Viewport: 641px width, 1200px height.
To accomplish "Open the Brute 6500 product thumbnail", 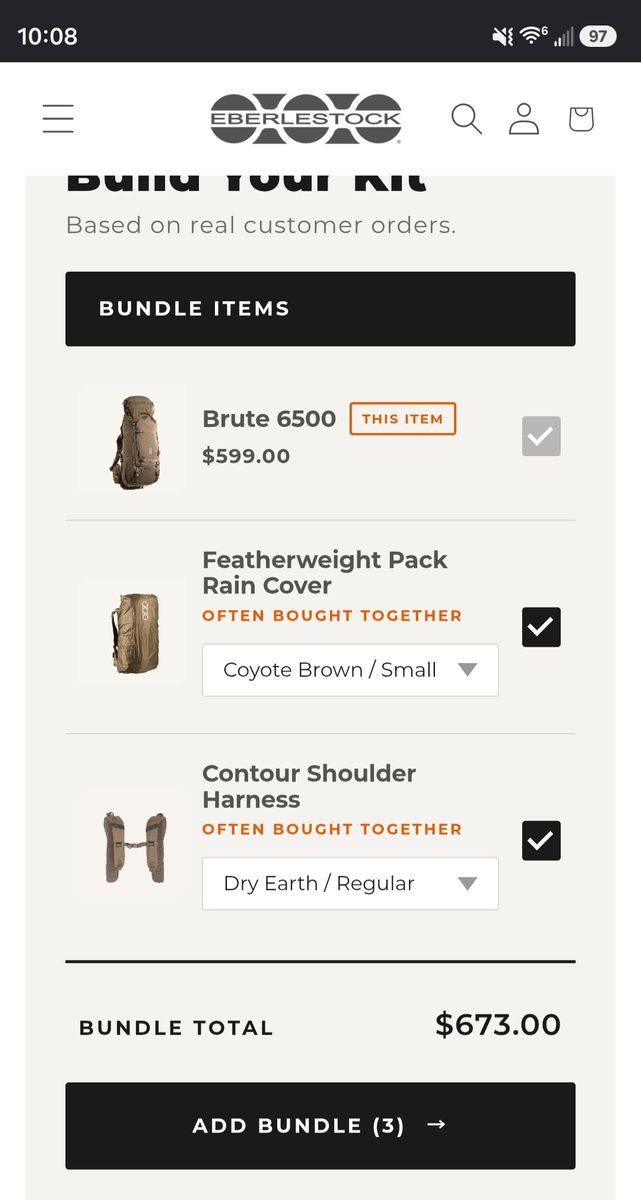I will 132,440.
